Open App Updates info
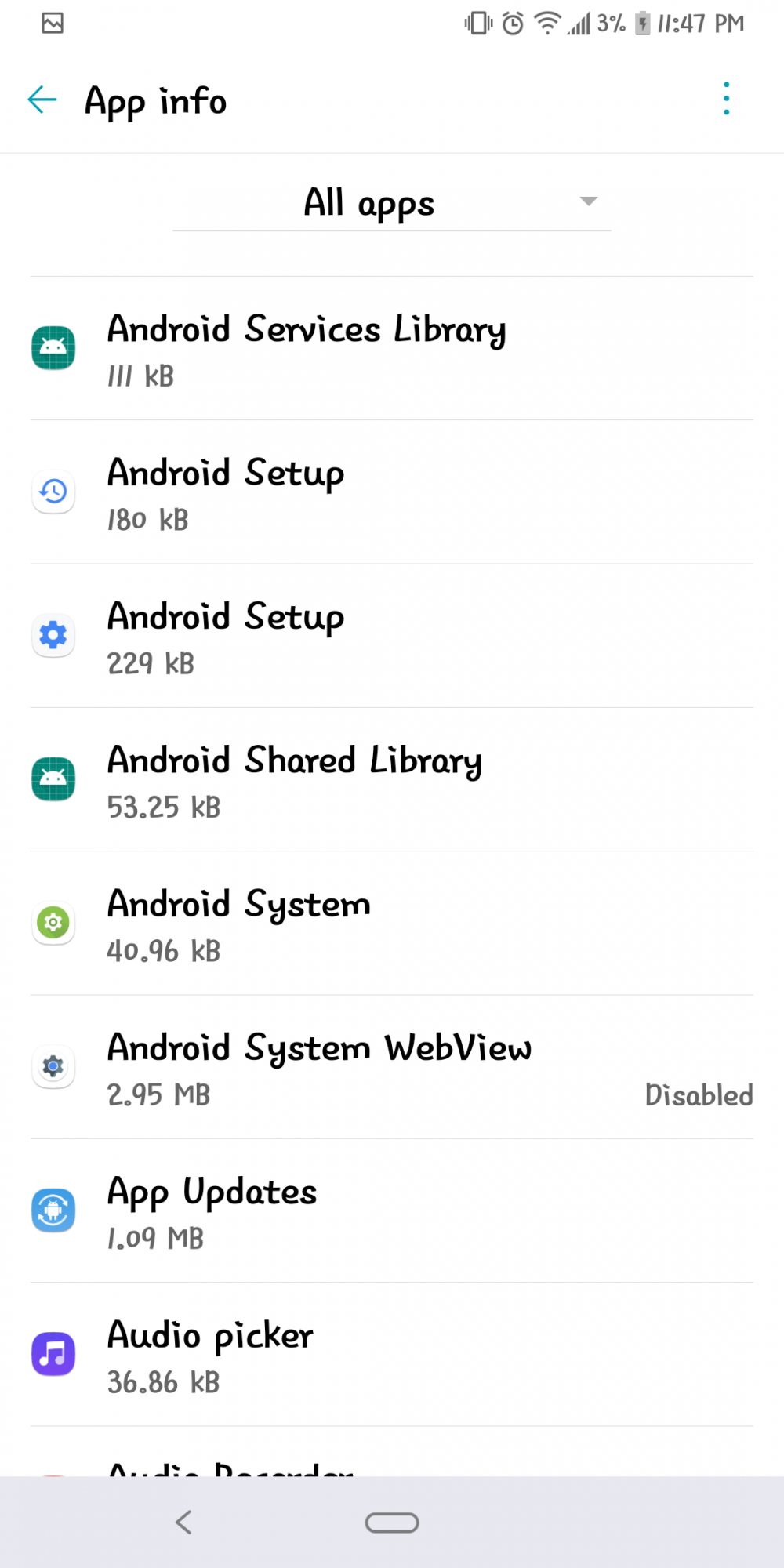 [392, 1210]
